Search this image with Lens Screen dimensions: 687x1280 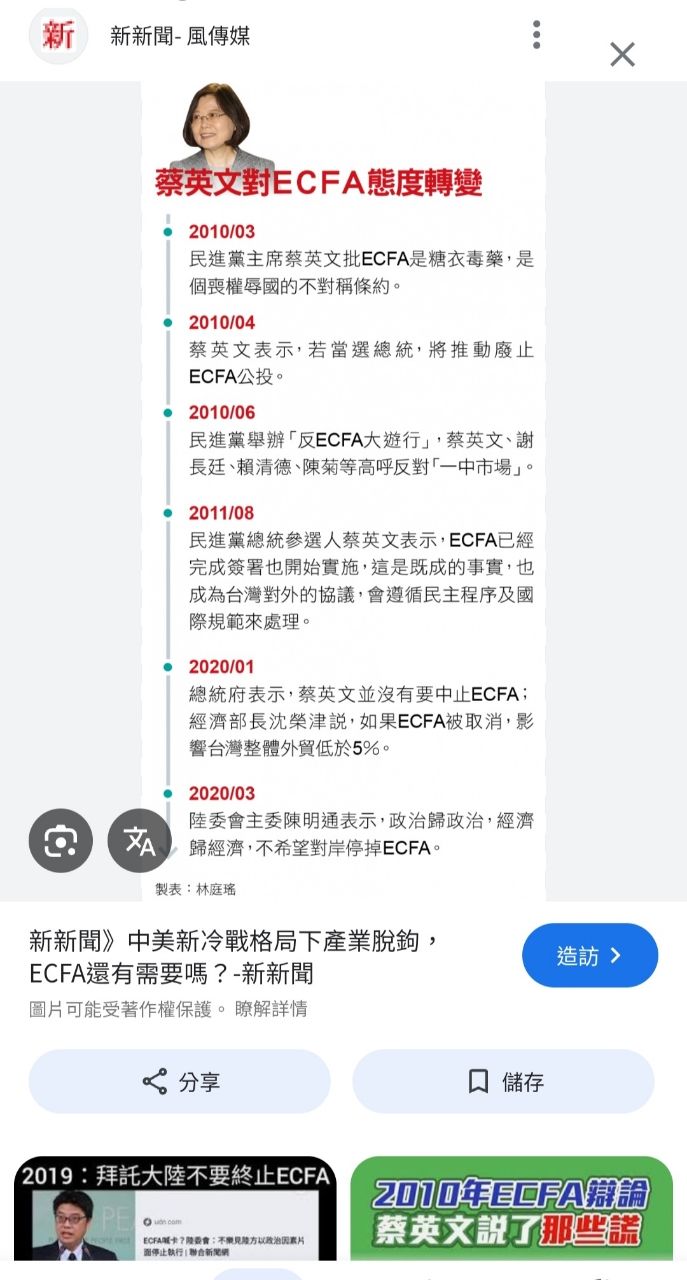coord(61,840)
